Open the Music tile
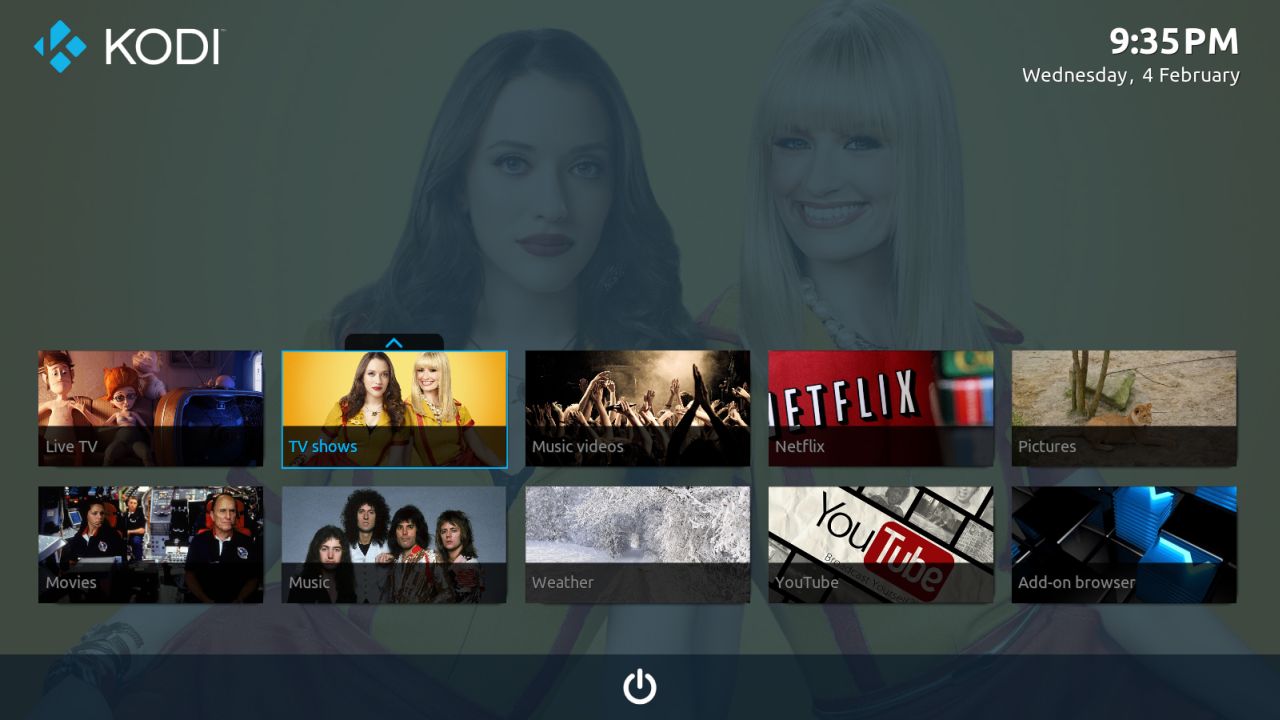The height and width of the screenshot is (720, 1280). click(x=394, y=544)
